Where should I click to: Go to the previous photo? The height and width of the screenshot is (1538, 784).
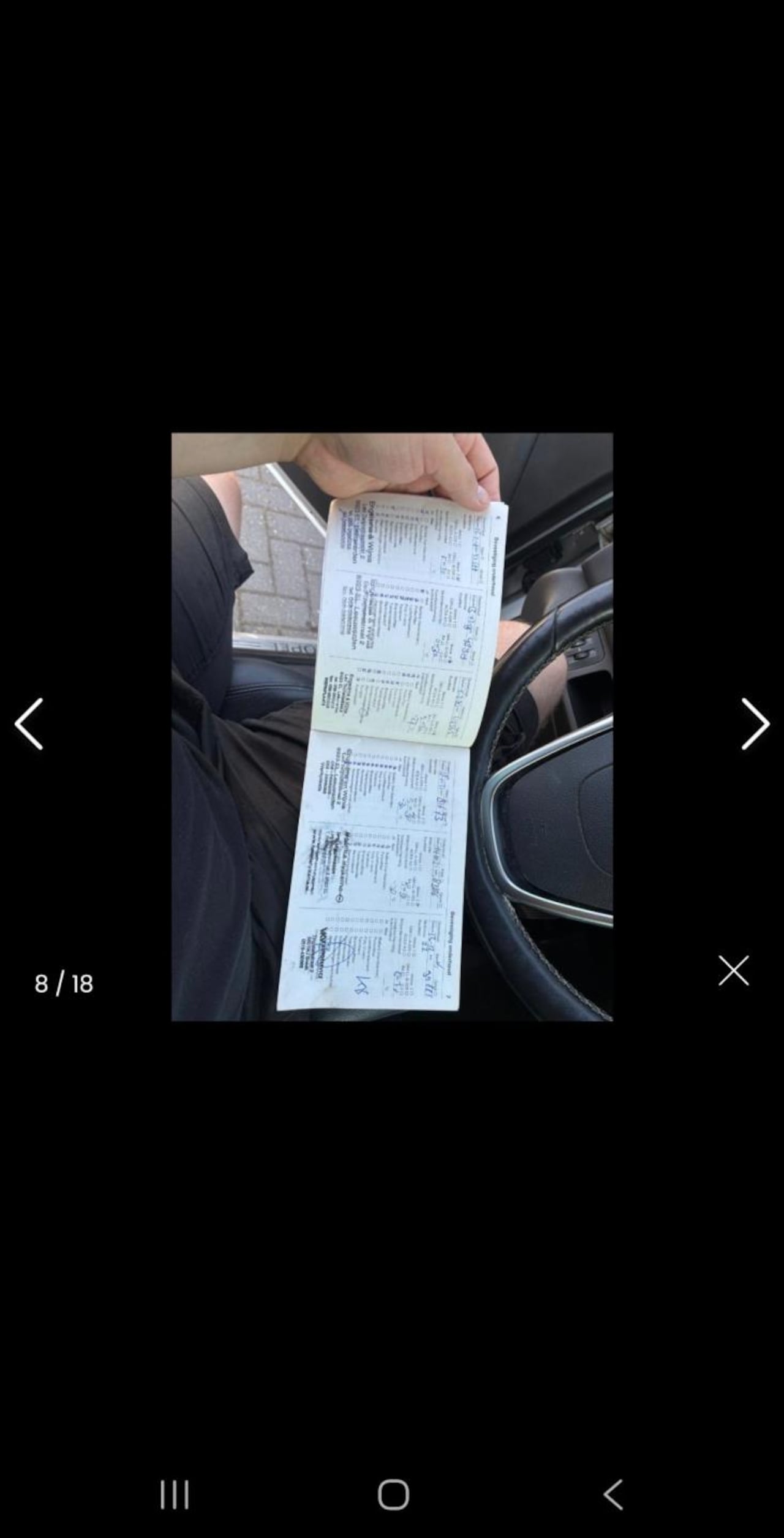point(29,723)
